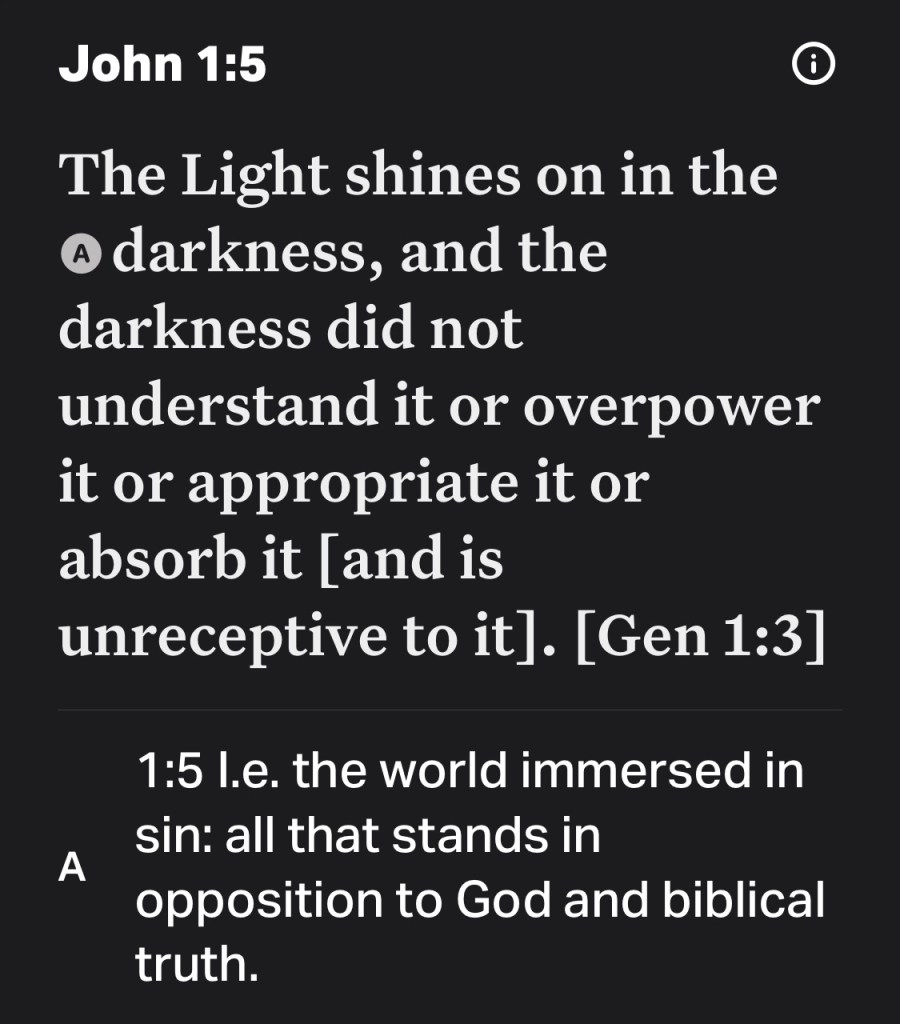Tap footnote marker A before darkness
Screen dimensions: 900x1024
[x=82, y=255]
